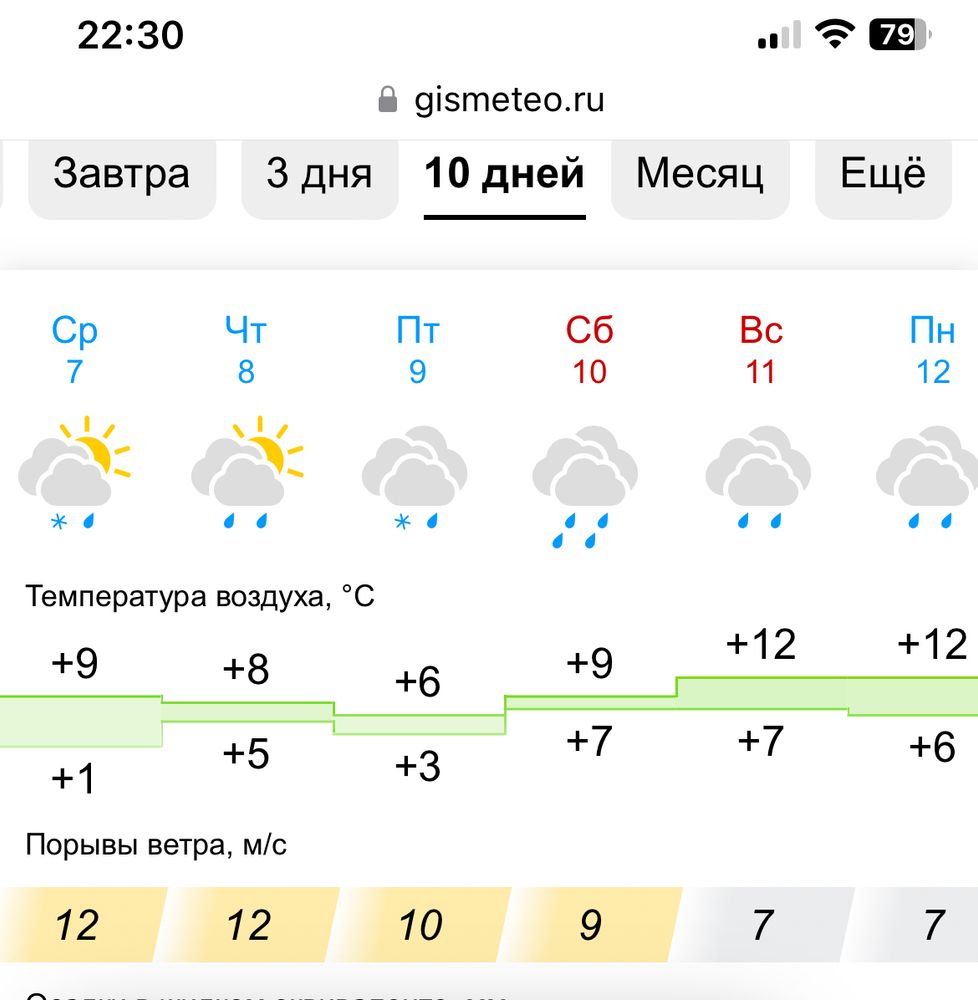Select Monday's rain cloud icon

pos(925,470)
